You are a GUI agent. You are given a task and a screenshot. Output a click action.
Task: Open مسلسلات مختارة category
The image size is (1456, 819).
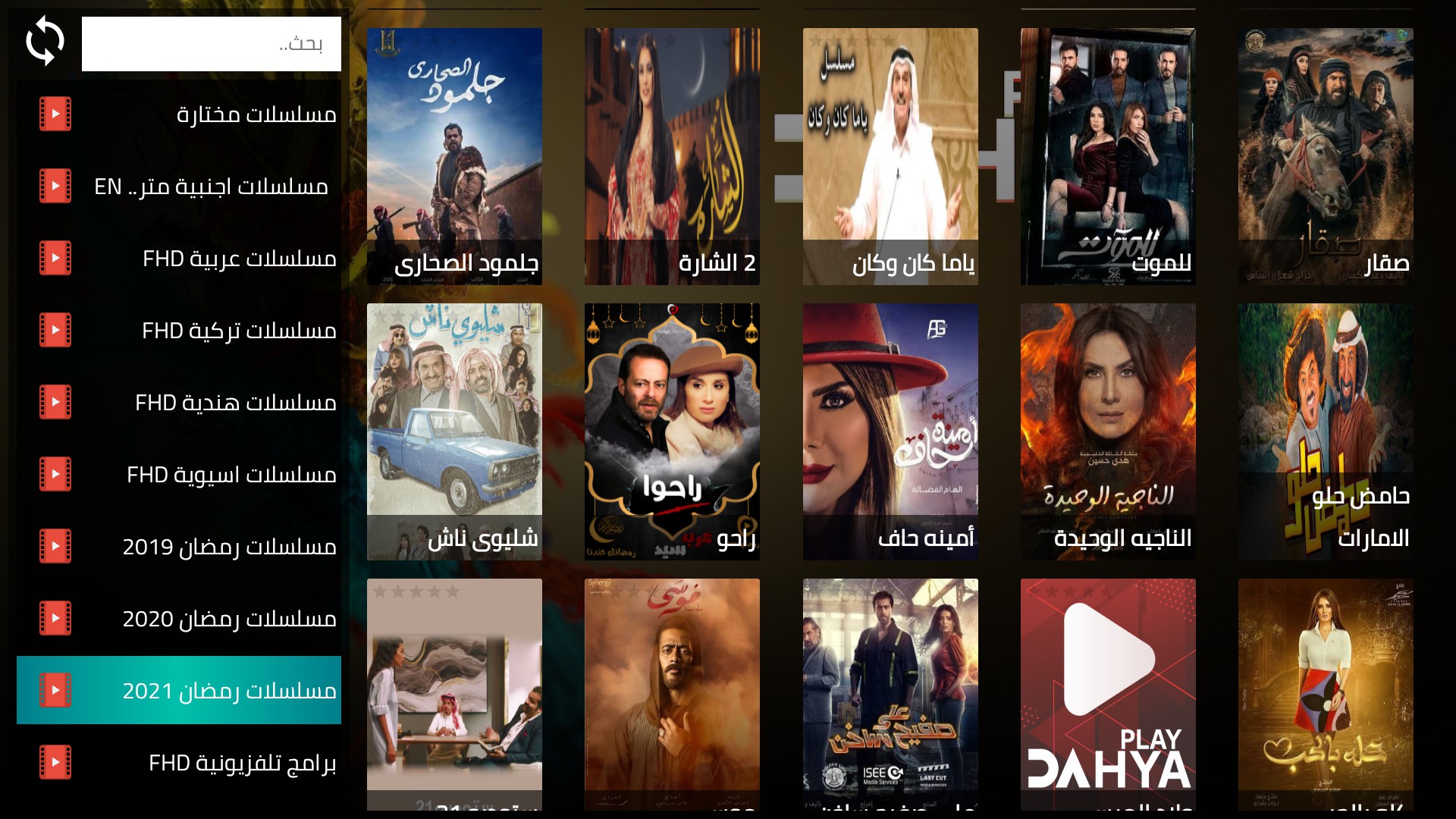point(179,114)
